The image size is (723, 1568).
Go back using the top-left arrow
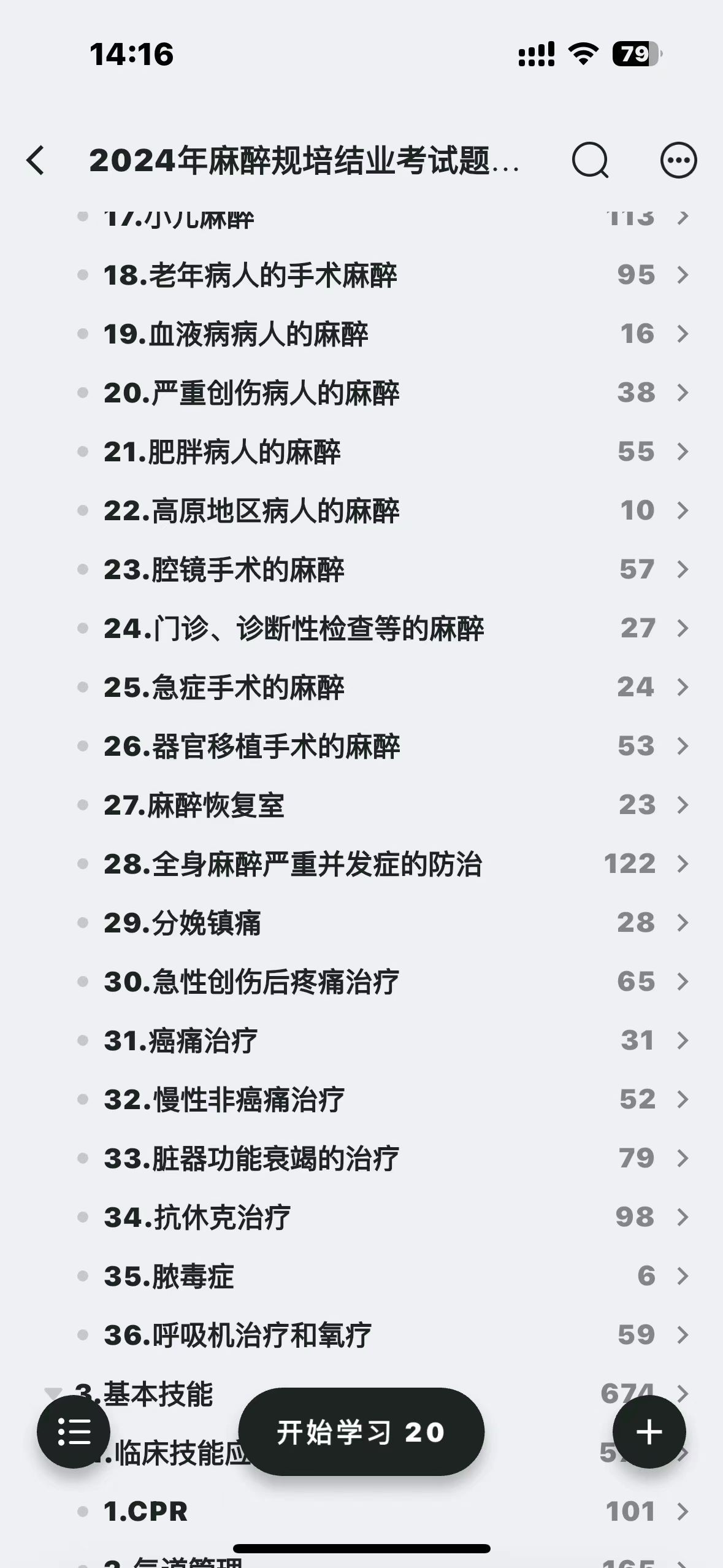[36, 161]
